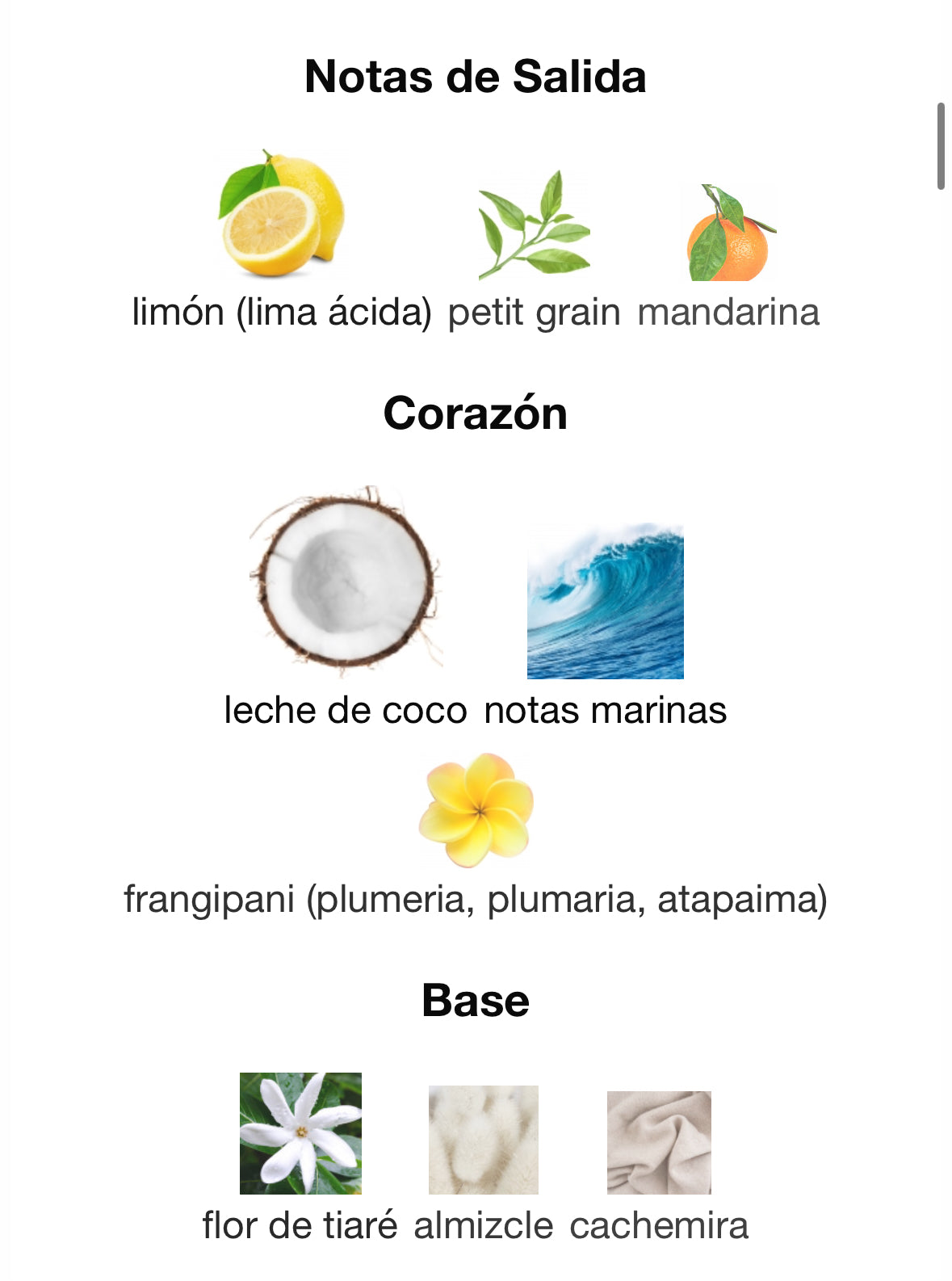The image size is (952, 1281).
Task: Open the frangipani (plumeria) note
Action: click(x=476, y=811)
